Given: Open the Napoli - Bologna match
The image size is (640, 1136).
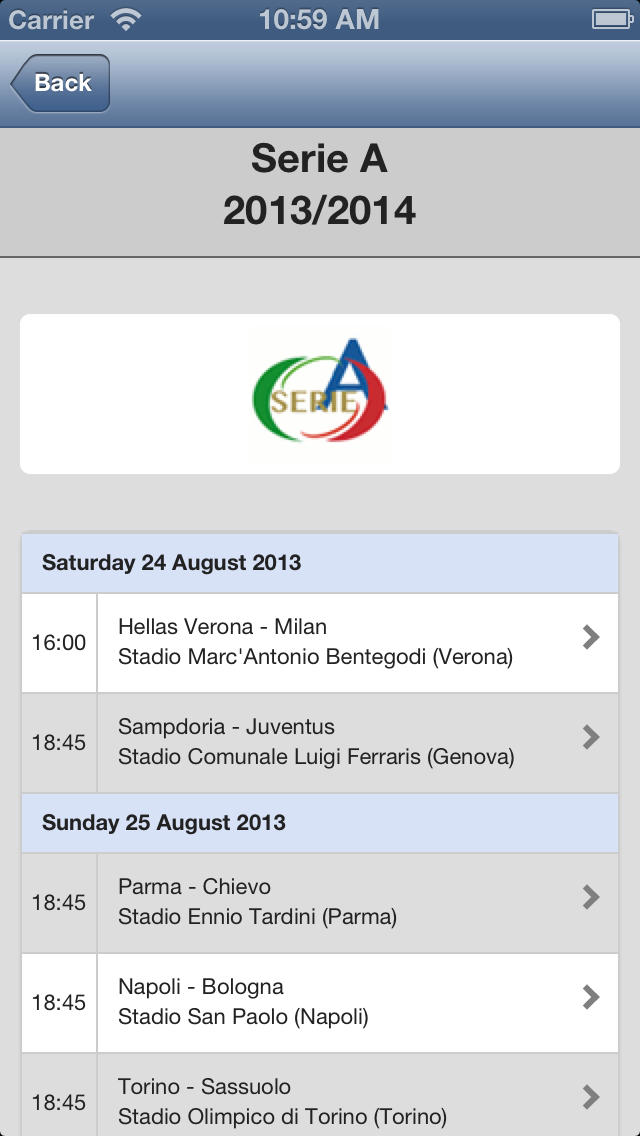Looking at the screenshot, I should pos(320,1002).
